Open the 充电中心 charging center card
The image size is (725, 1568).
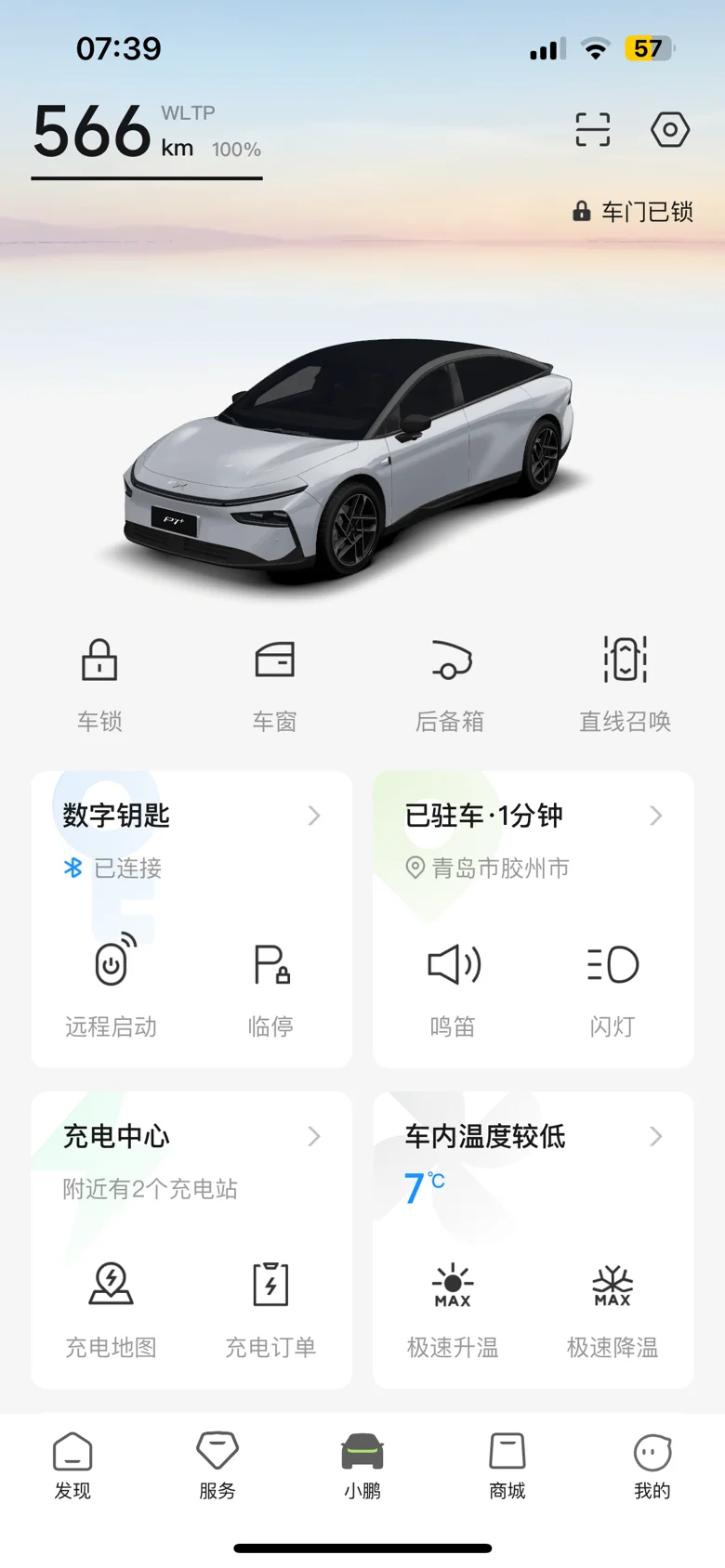(x=191, y=1137)
